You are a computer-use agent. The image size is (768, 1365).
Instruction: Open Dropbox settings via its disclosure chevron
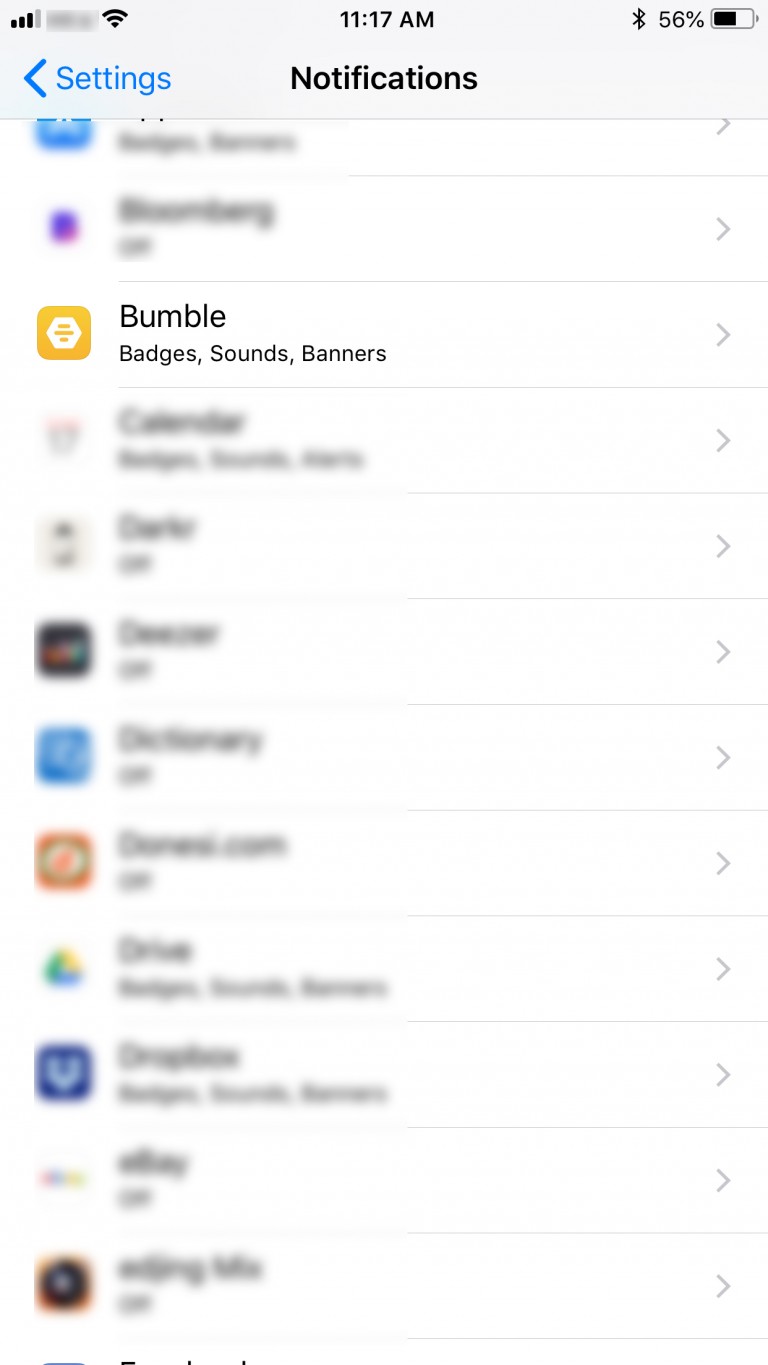[722, 1075]
